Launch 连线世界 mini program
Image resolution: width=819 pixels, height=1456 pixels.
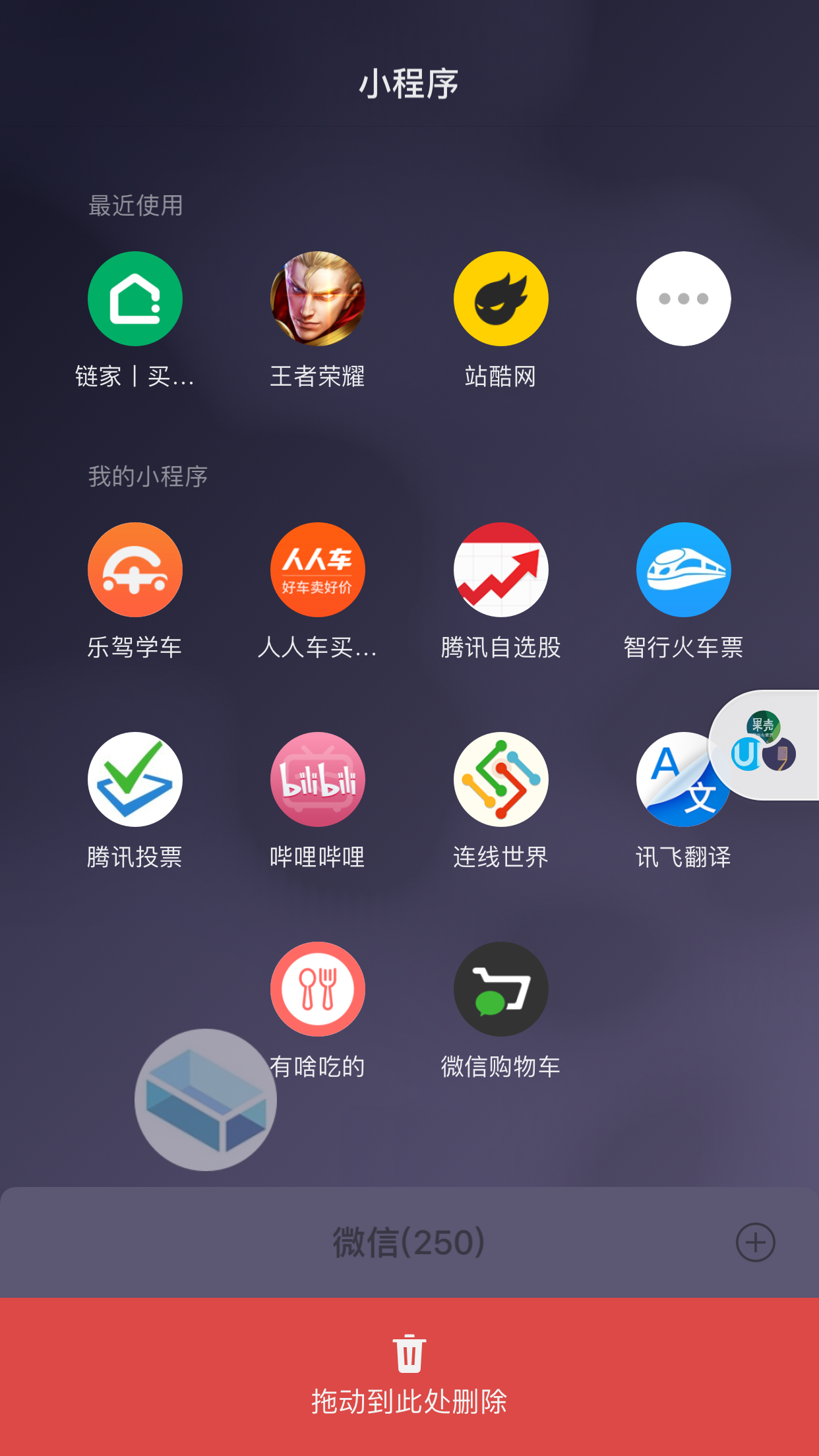point(501,779)
